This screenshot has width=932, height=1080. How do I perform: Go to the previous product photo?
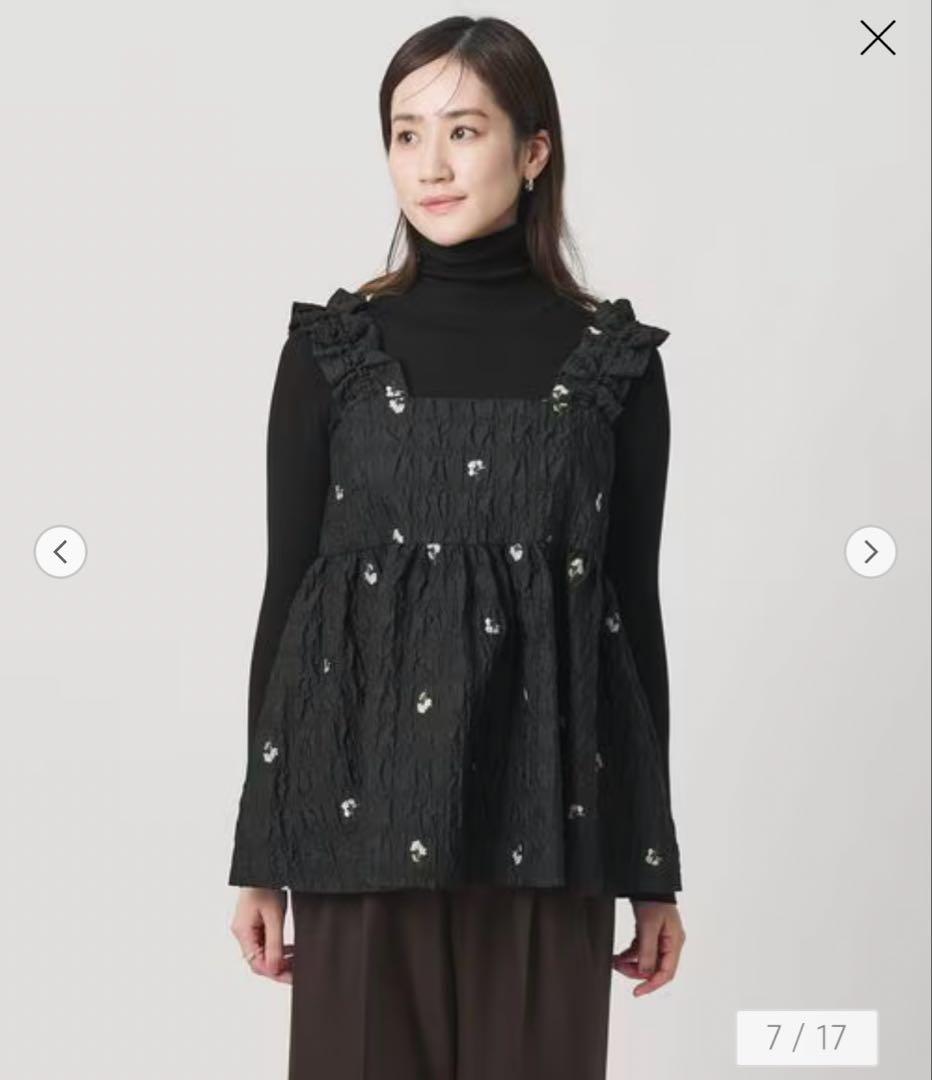(61, 551)
